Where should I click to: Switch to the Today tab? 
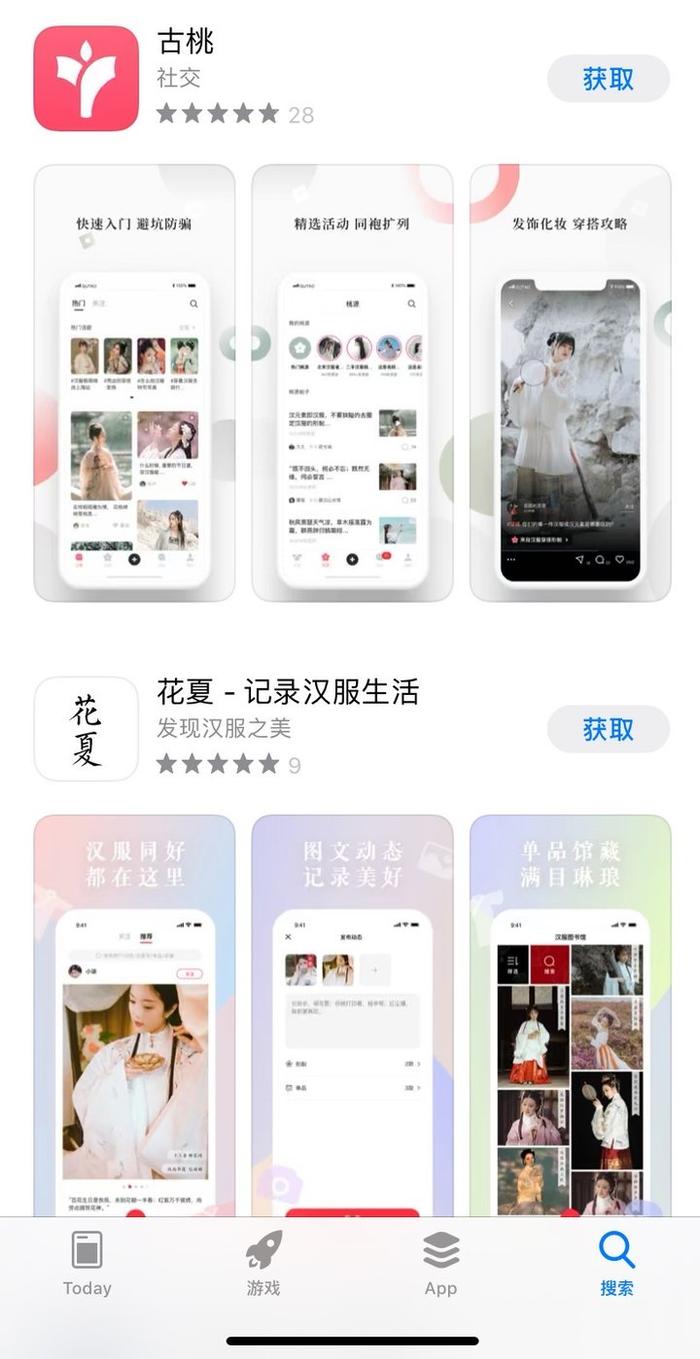(x=87, y=1264)
